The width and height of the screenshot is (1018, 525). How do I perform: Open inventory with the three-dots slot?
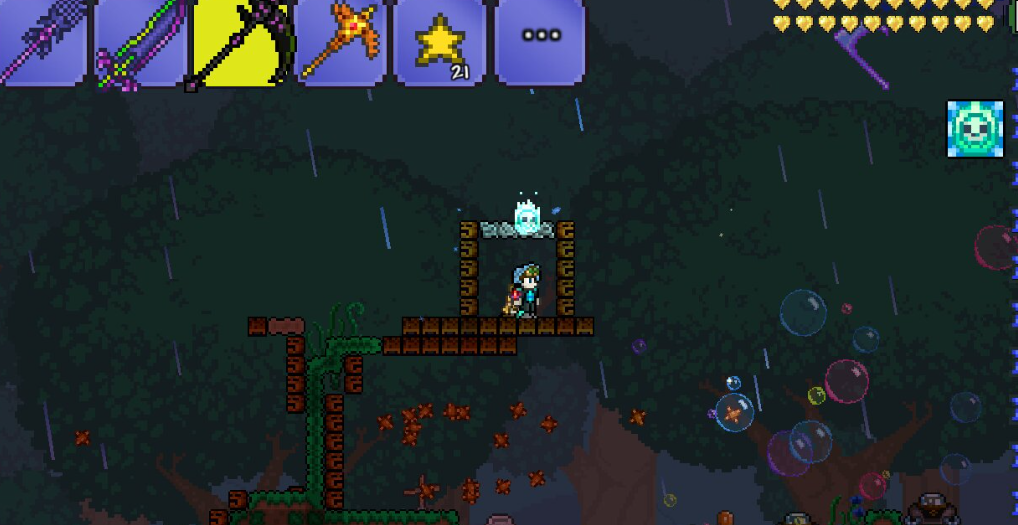point(541,40)
